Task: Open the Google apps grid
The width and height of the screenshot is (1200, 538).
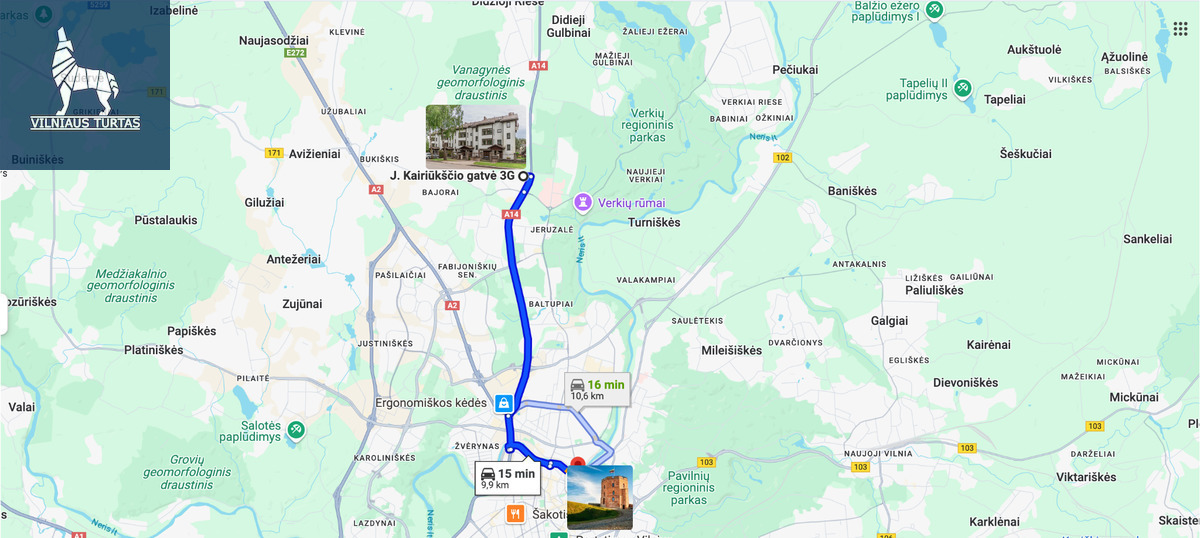Action: [x=1180, y=28]
